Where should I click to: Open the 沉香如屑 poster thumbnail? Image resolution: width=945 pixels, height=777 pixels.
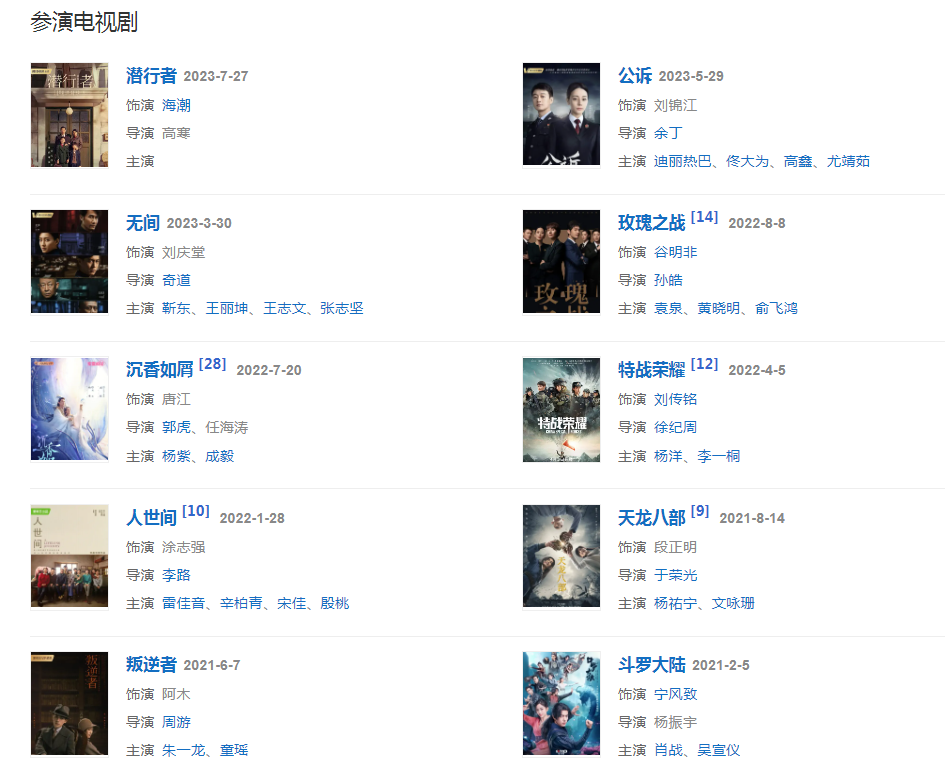pos(69,409)
